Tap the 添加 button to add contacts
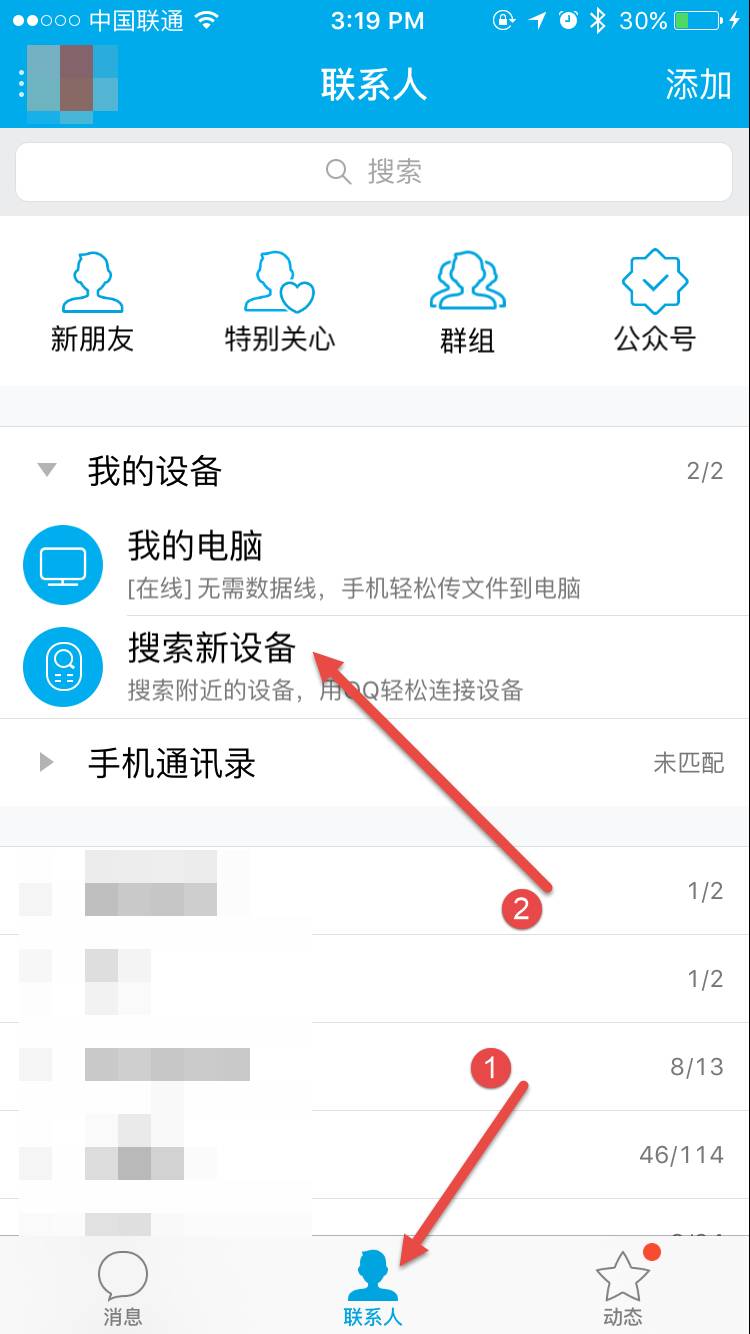Viewport: 750px width, 1334px height. [x=698, y=85]
